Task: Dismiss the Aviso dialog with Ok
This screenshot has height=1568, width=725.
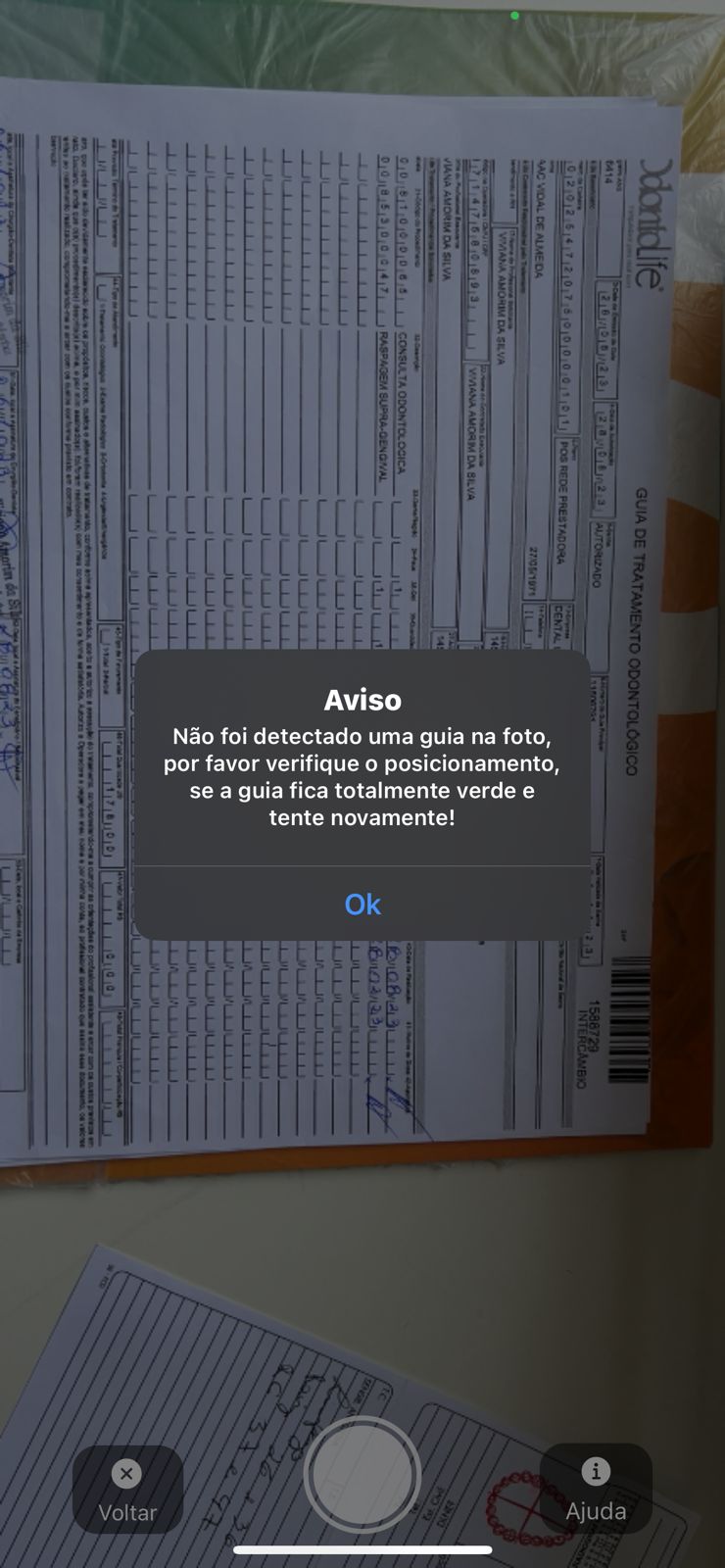Action: coord(362,904)
